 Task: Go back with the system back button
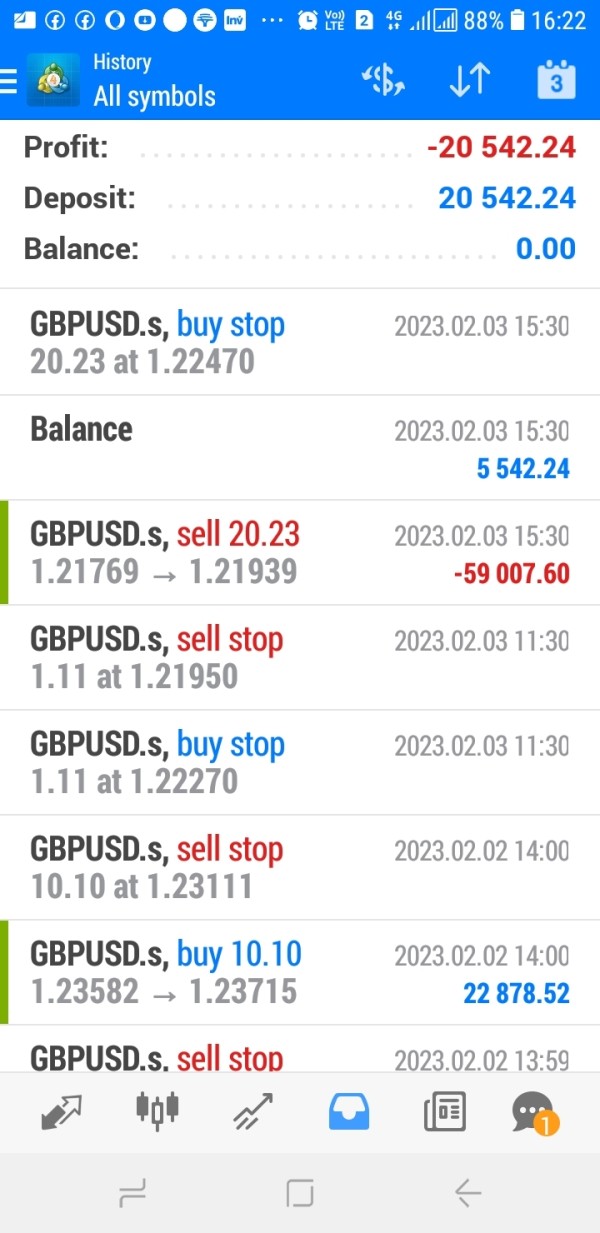(x=468, y=1193)
